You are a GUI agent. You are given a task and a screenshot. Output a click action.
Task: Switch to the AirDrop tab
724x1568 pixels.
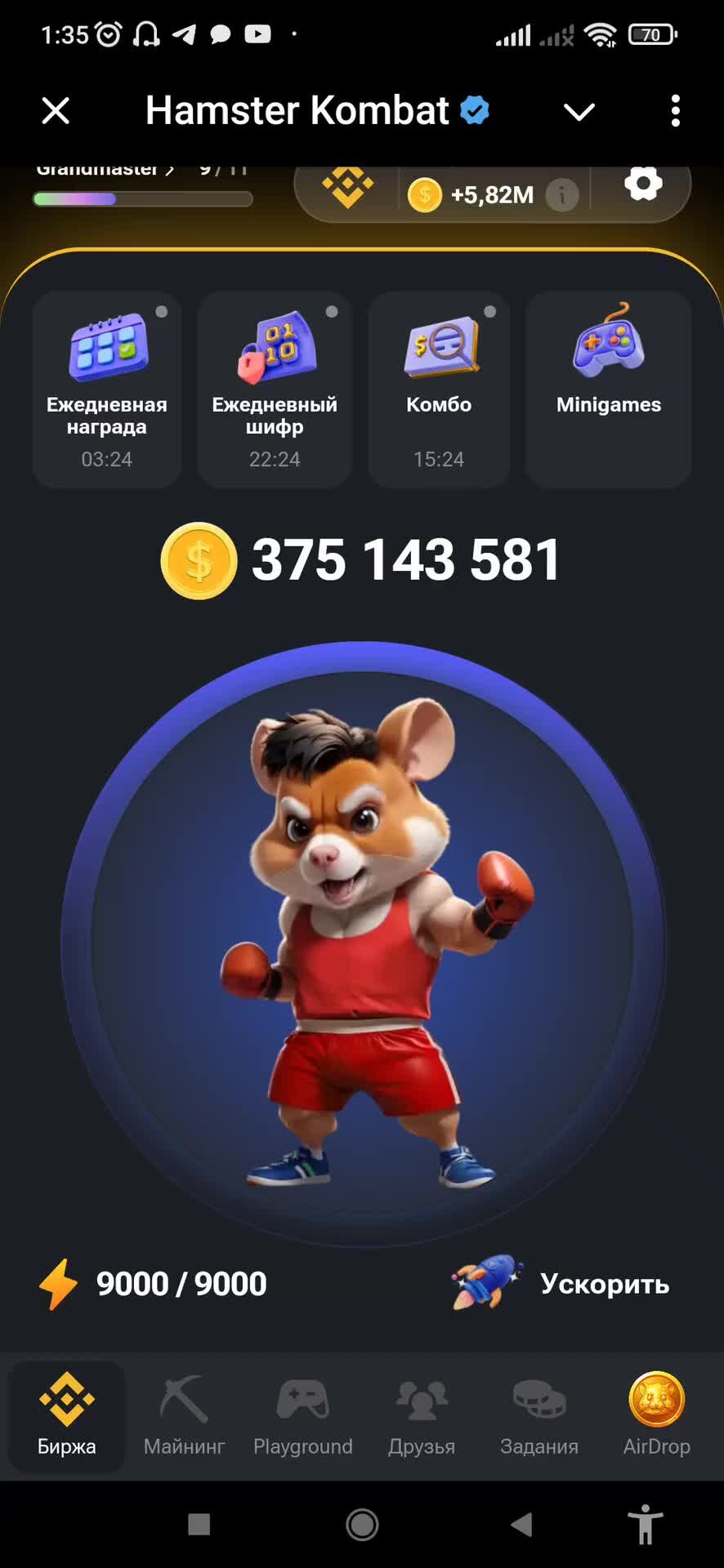pyautogui.click(x=656, y=1415)
